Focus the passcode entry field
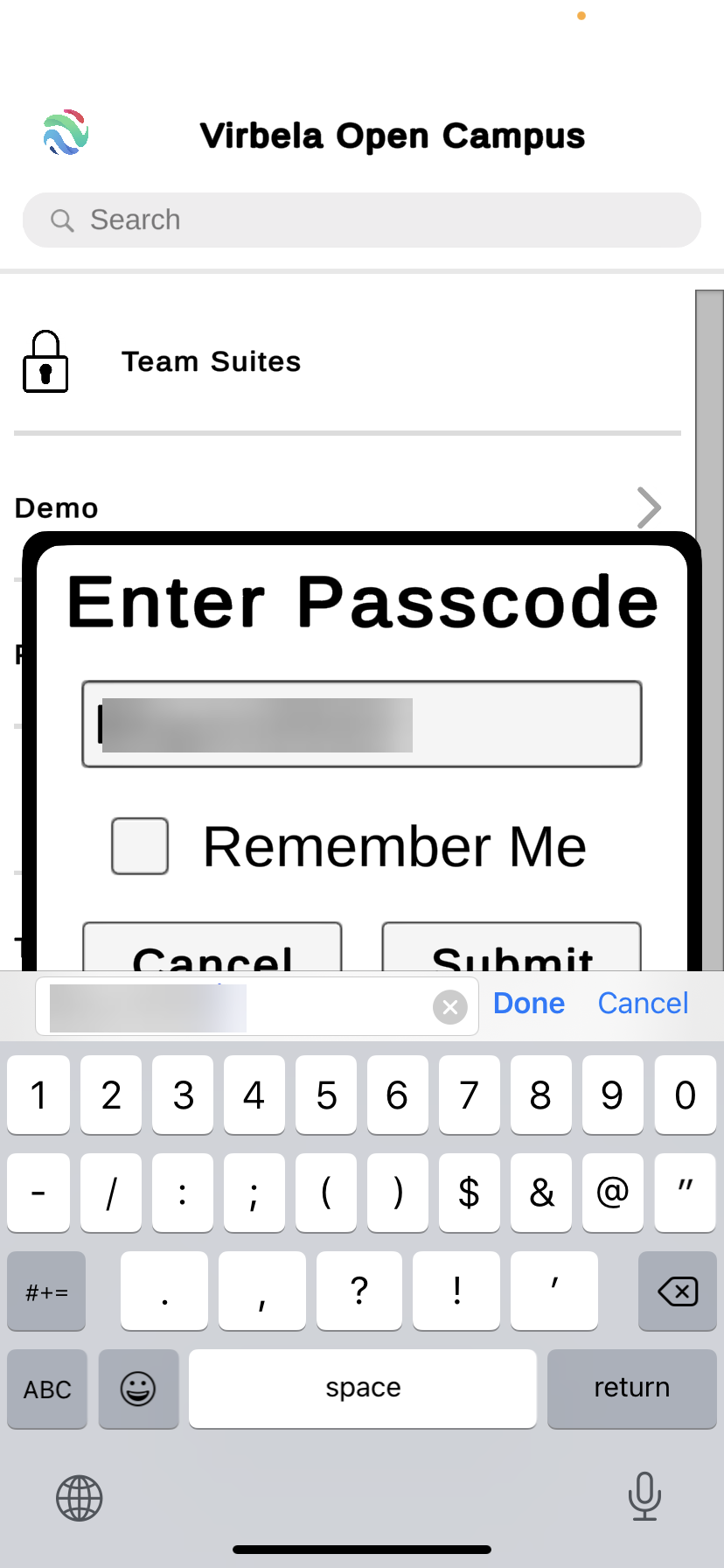The height and width of the screenshot is (1568, 724). (x=362, y=724)
